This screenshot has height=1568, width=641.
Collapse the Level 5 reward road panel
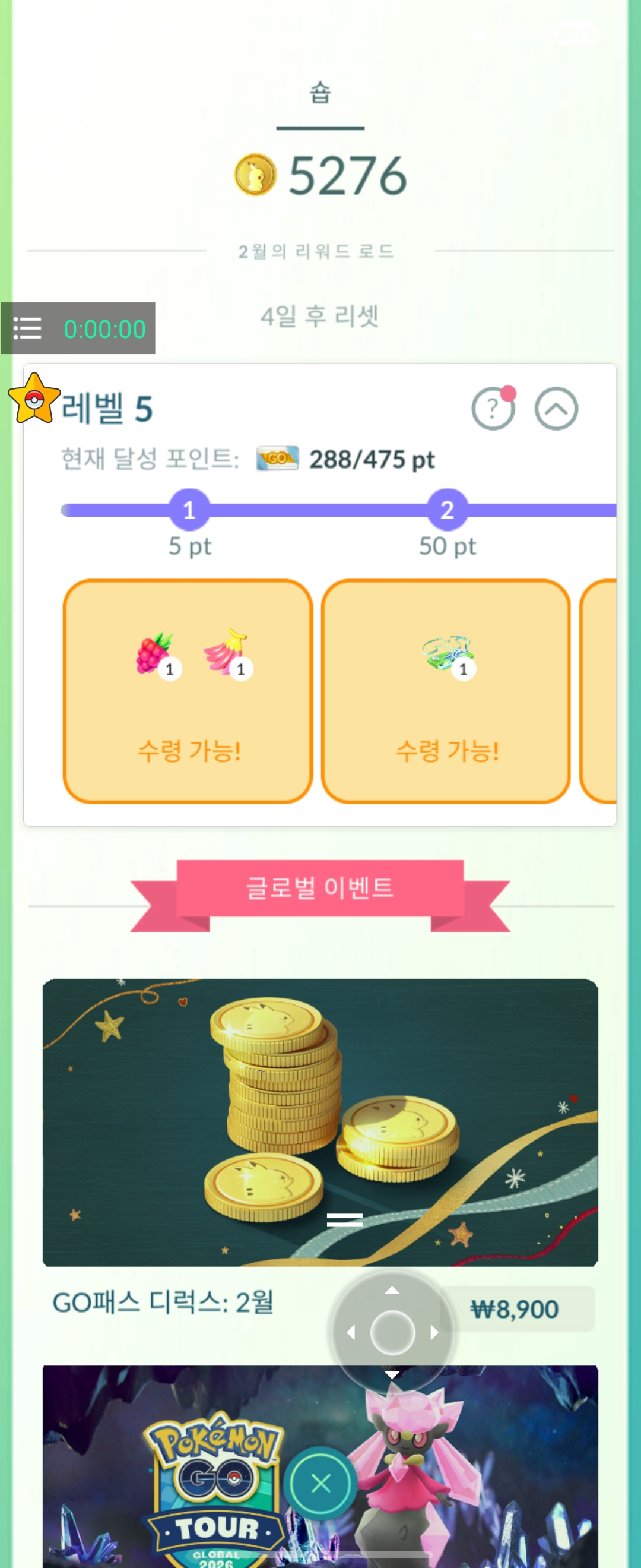coord(556,409)
